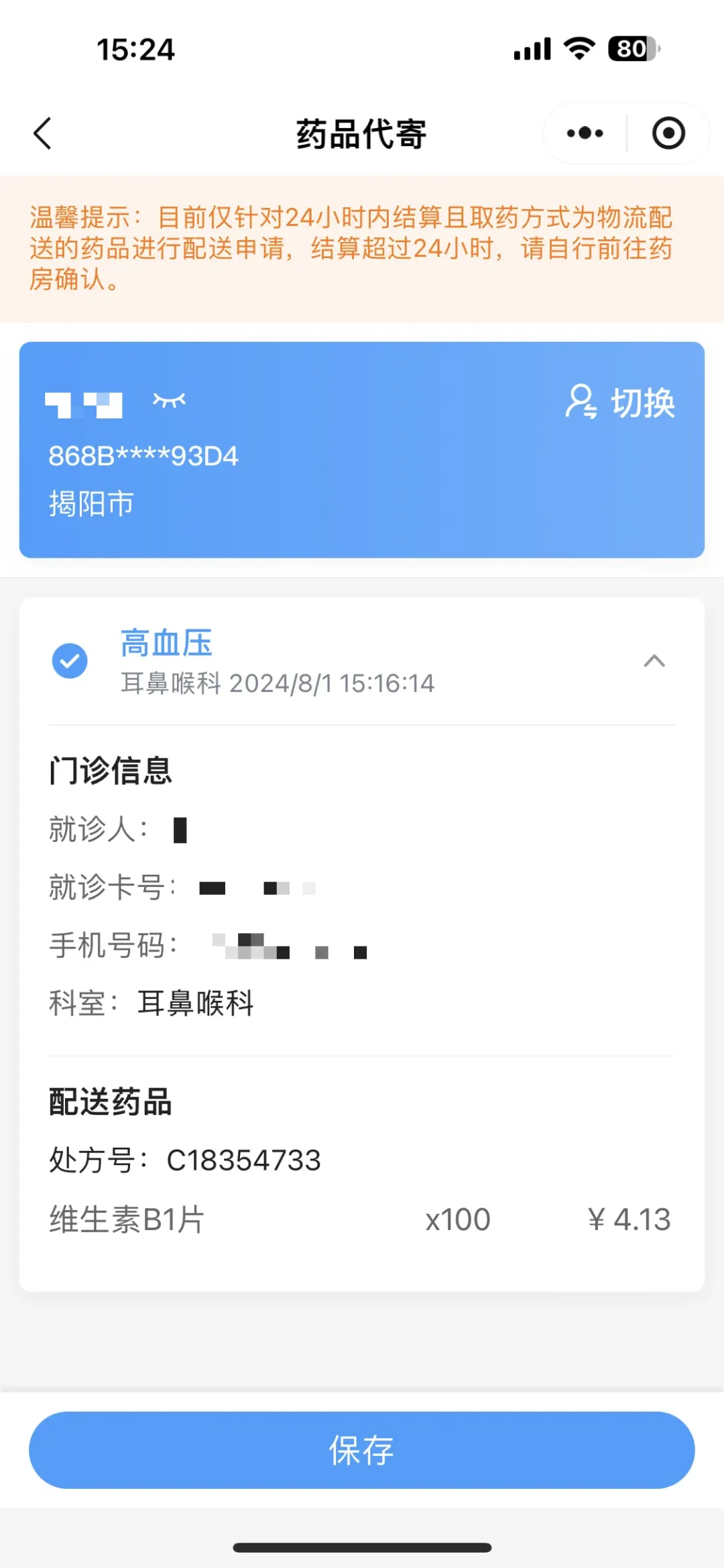
Task: Go back from 药品代寄 page
Action: 43,133
